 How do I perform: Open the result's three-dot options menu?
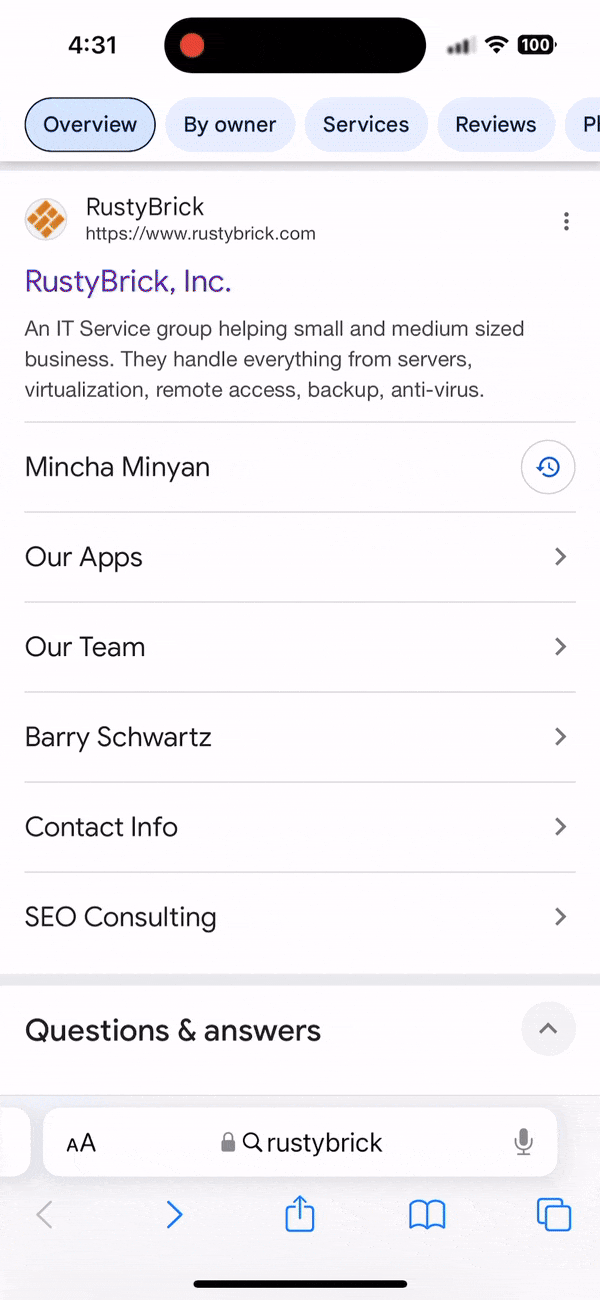[x=566, y=221]
